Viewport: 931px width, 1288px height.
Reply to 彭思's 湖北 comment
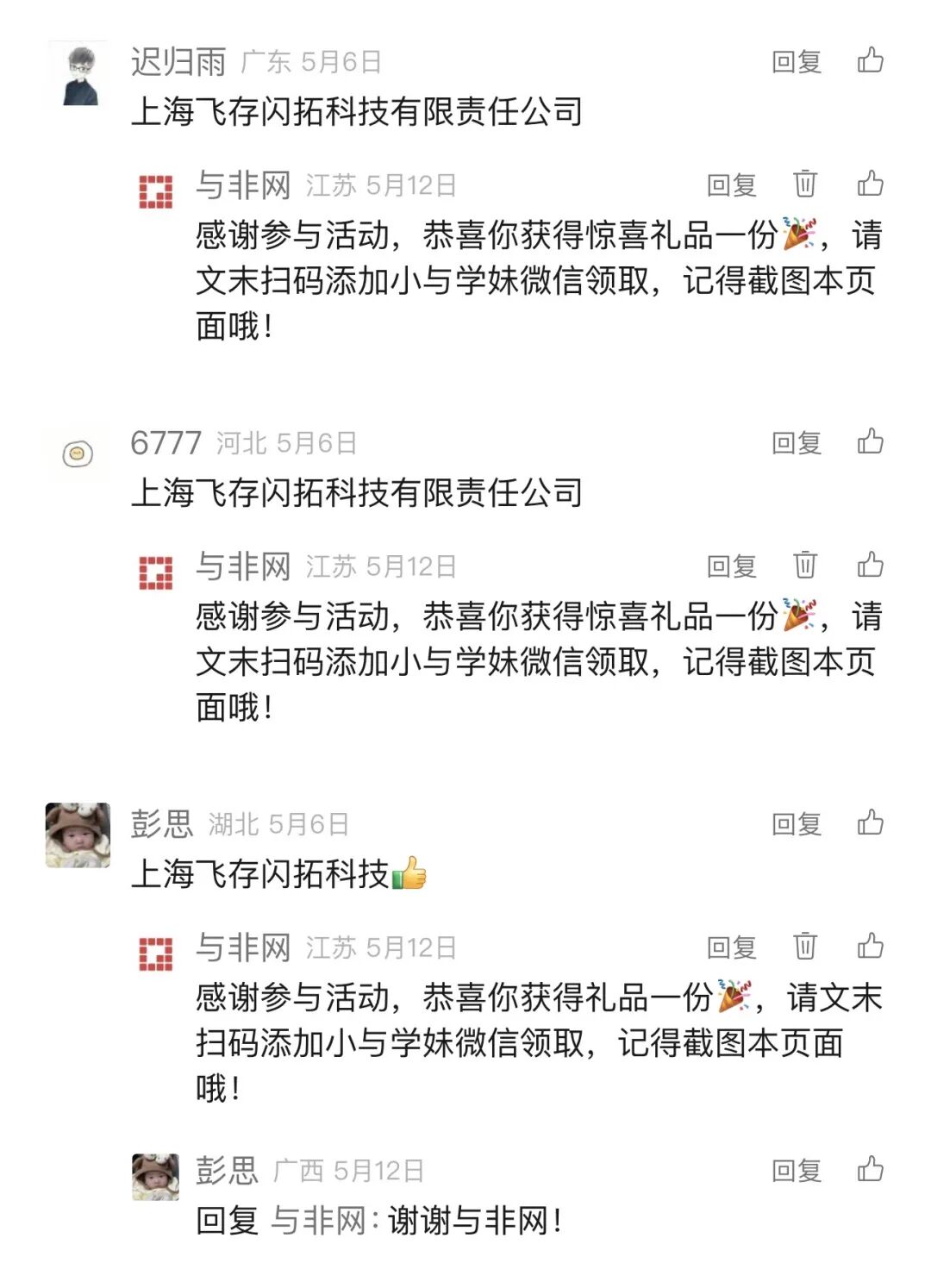pyautogui.click(x=796, y=824)
